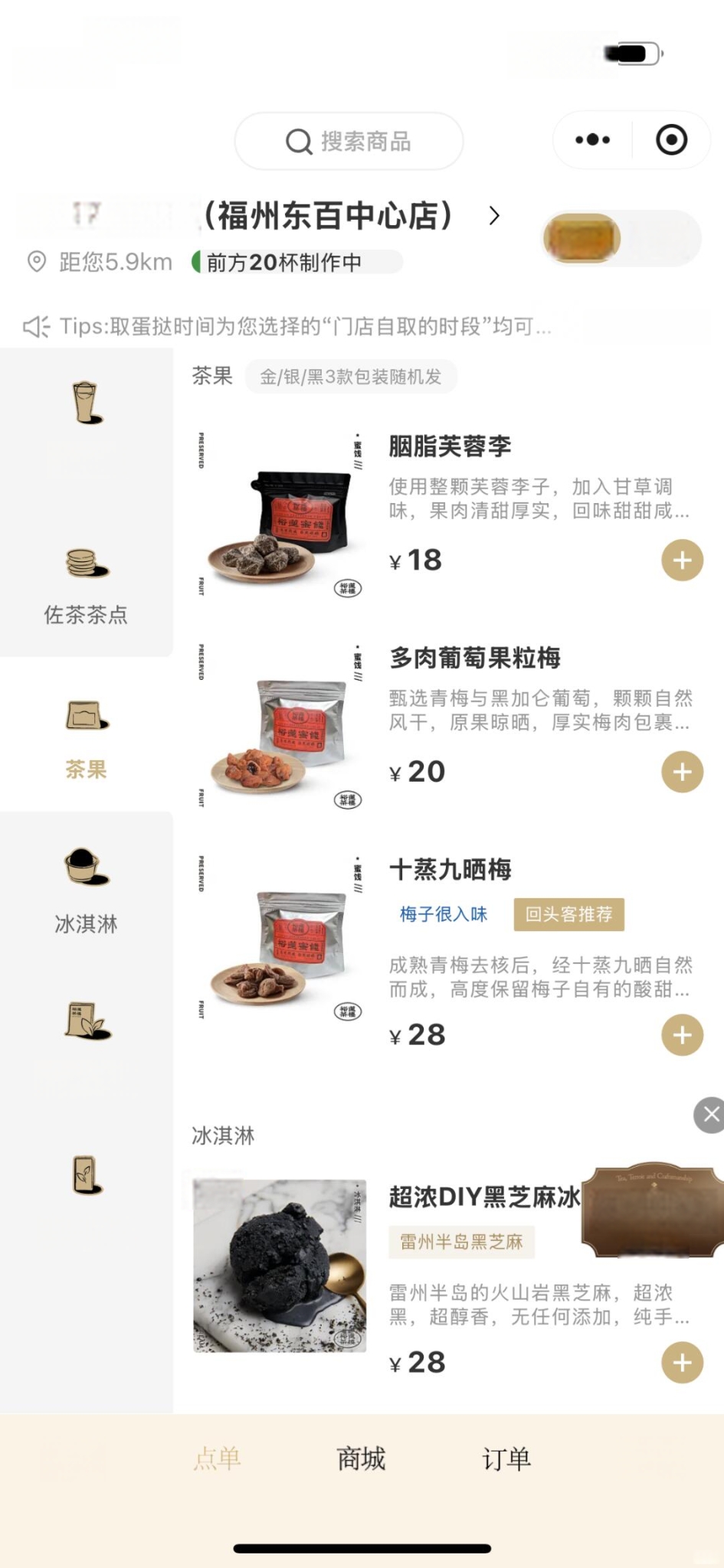Screen dimensions: 724x1568
Task: Open the mini program more-options menu
Action: pos(592,140)
